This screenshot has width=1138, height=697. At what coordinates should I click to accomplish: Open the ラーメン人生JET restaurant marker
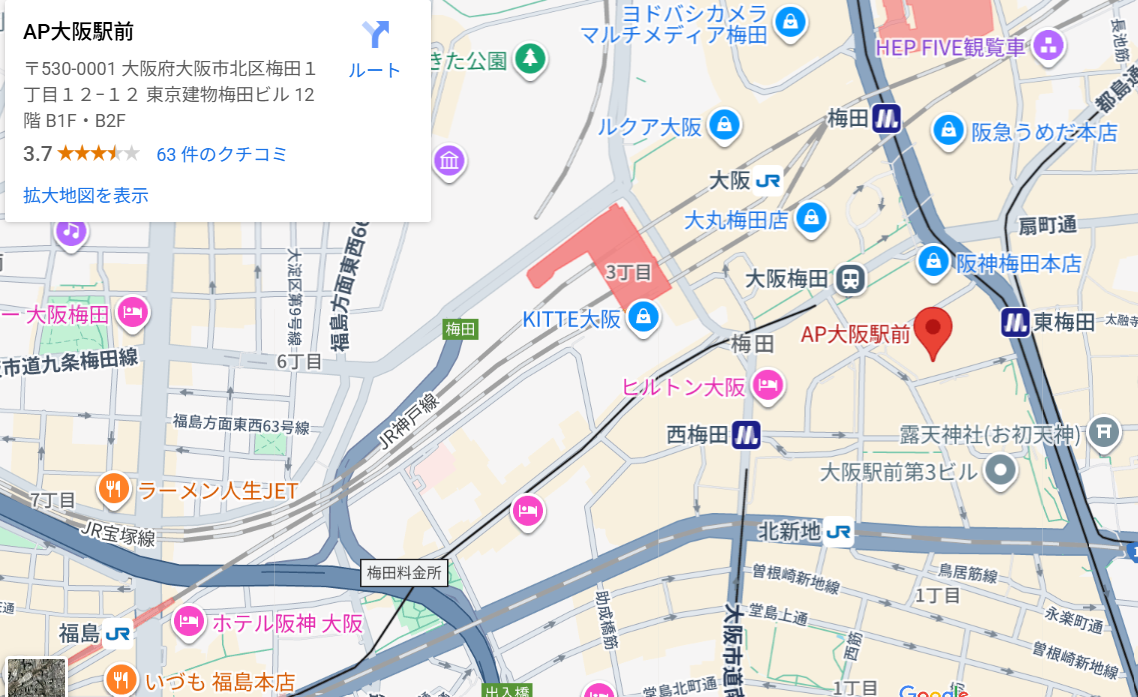point(114,489)
